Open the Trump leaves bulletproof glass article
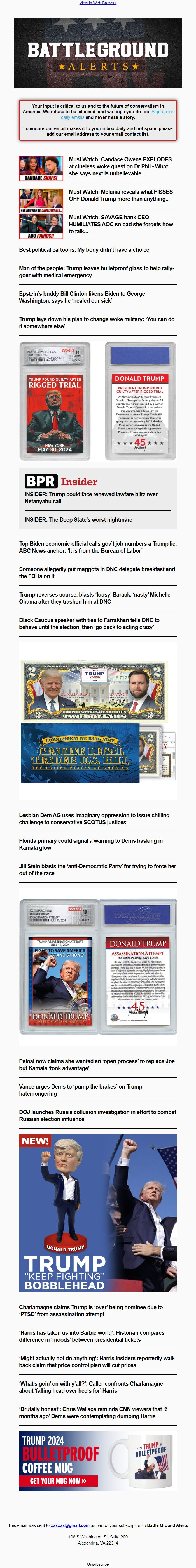This screenshot has width=196, height=1568. [x=96, y=272]
